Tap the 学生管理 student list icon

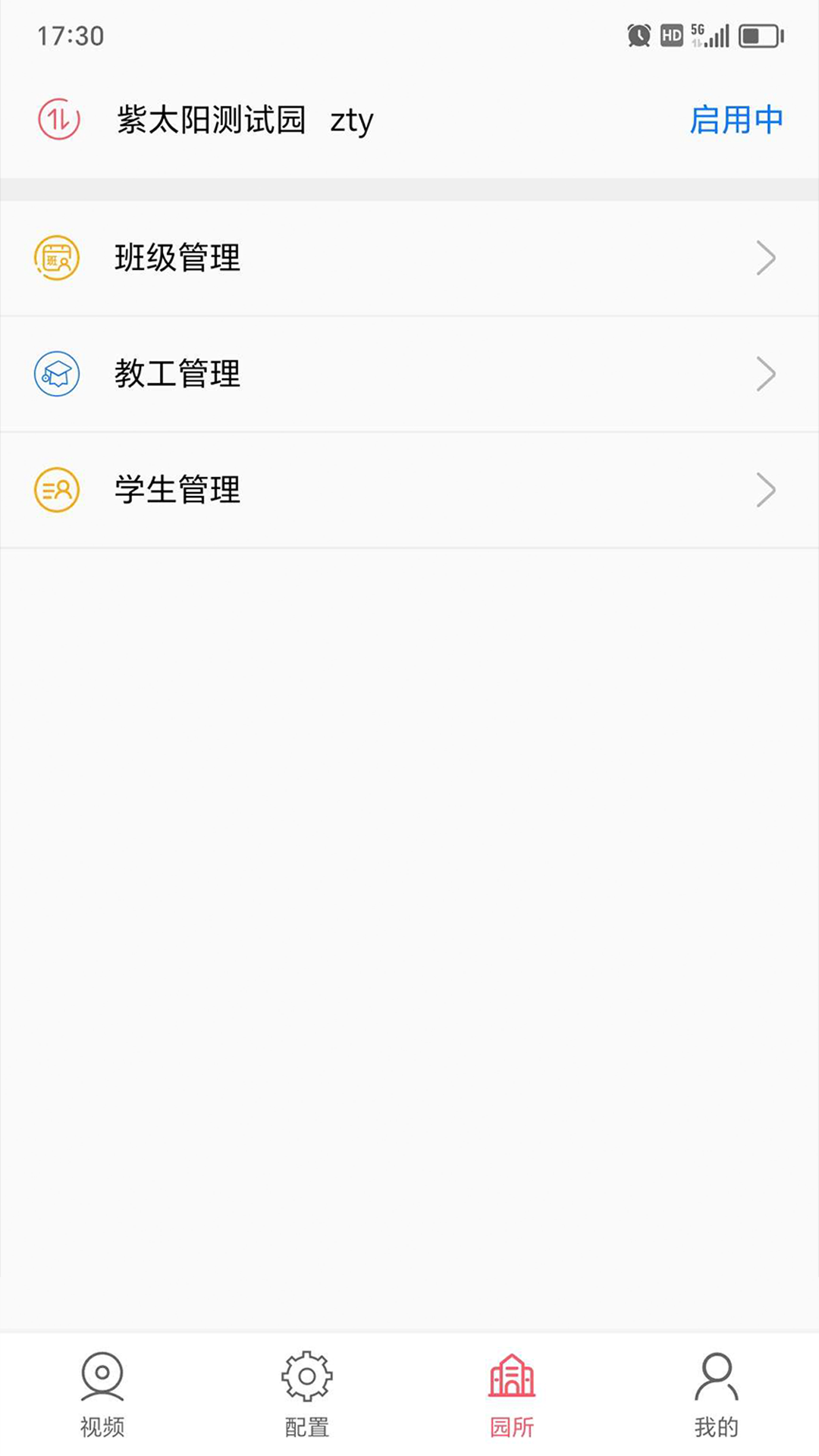pos(56,490)
